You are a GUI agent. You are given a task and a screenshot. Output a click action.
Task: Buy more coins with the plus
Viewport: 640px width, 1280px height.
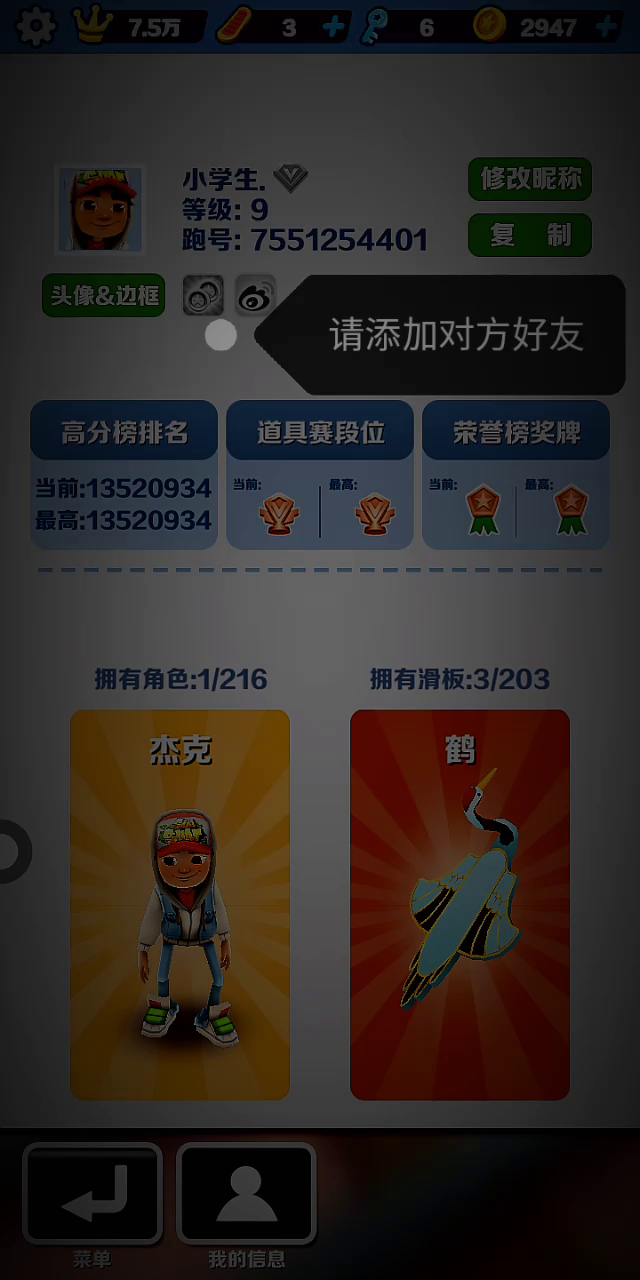click(606, 27)
